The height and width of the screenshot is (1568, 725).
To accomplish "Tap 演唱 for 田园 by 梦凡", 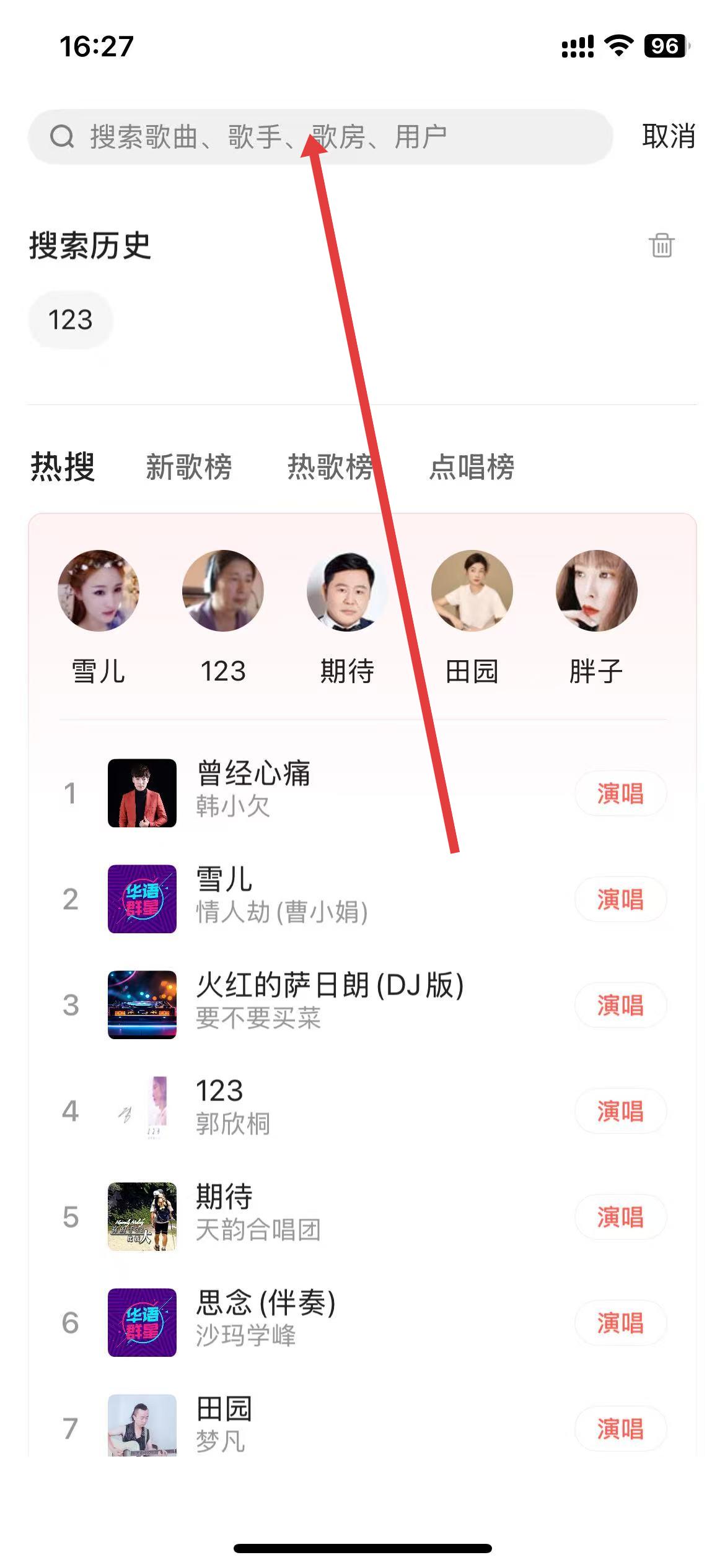I will pyautogui.click(x=620, y=1429).
